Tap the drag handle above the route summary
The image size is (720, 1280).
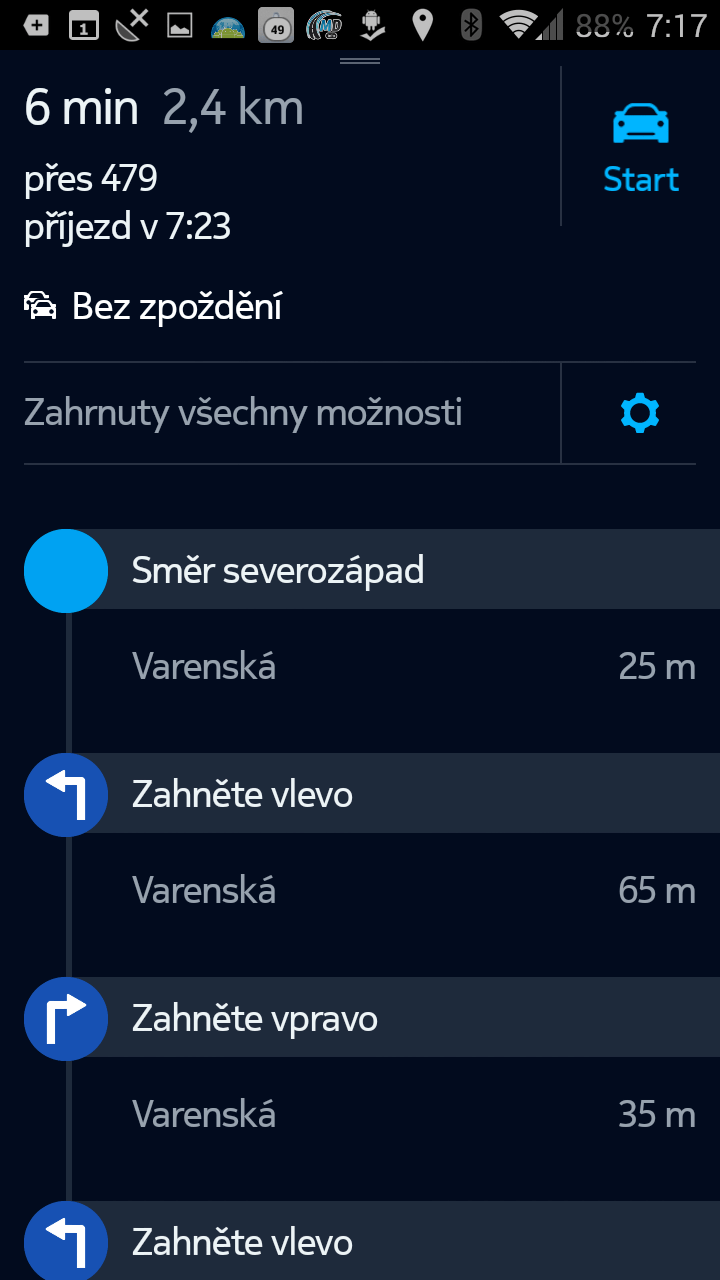coord(360,61)
